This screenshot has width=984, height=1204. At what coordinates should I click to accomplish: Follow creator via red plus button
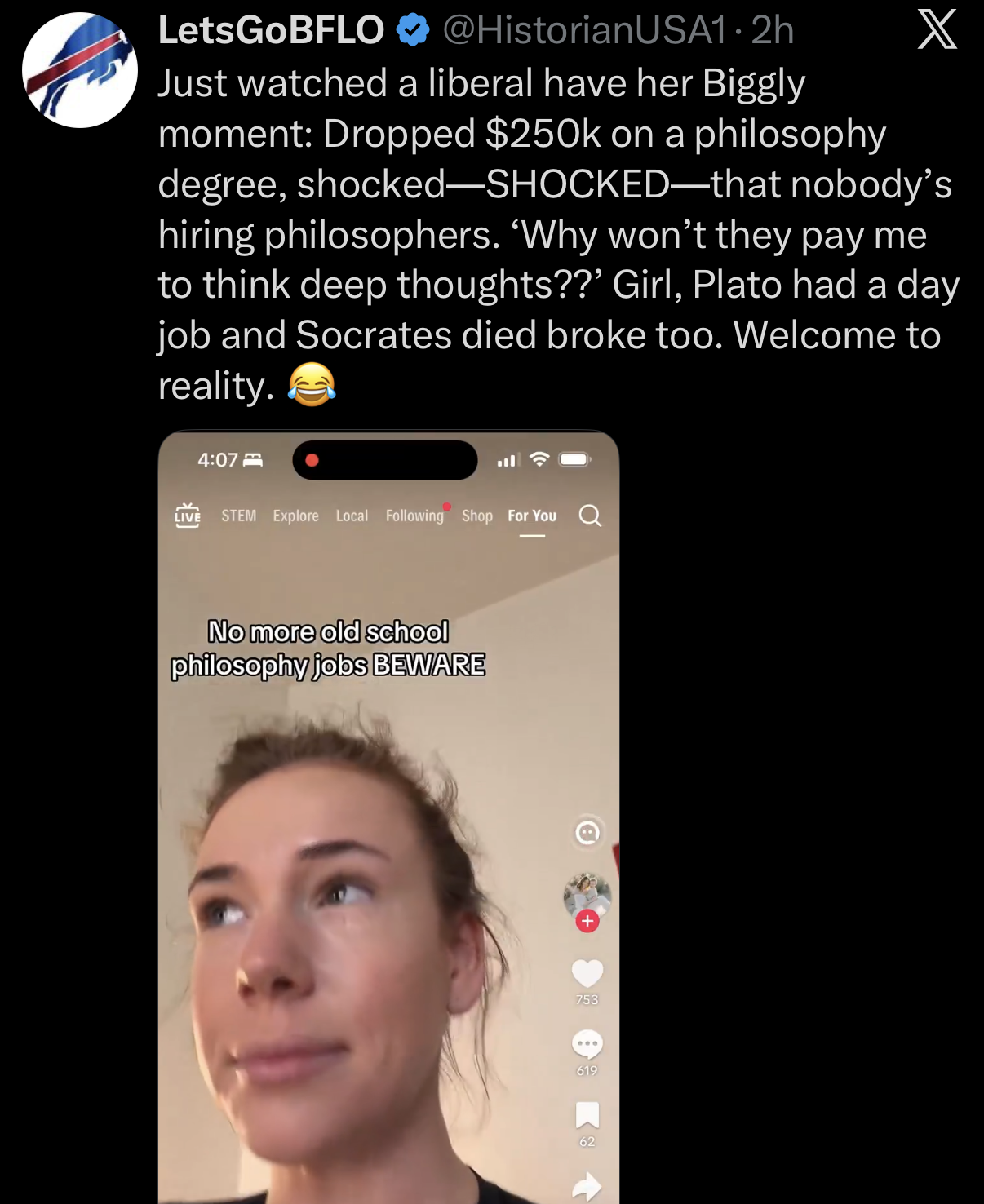click(588, 922)
